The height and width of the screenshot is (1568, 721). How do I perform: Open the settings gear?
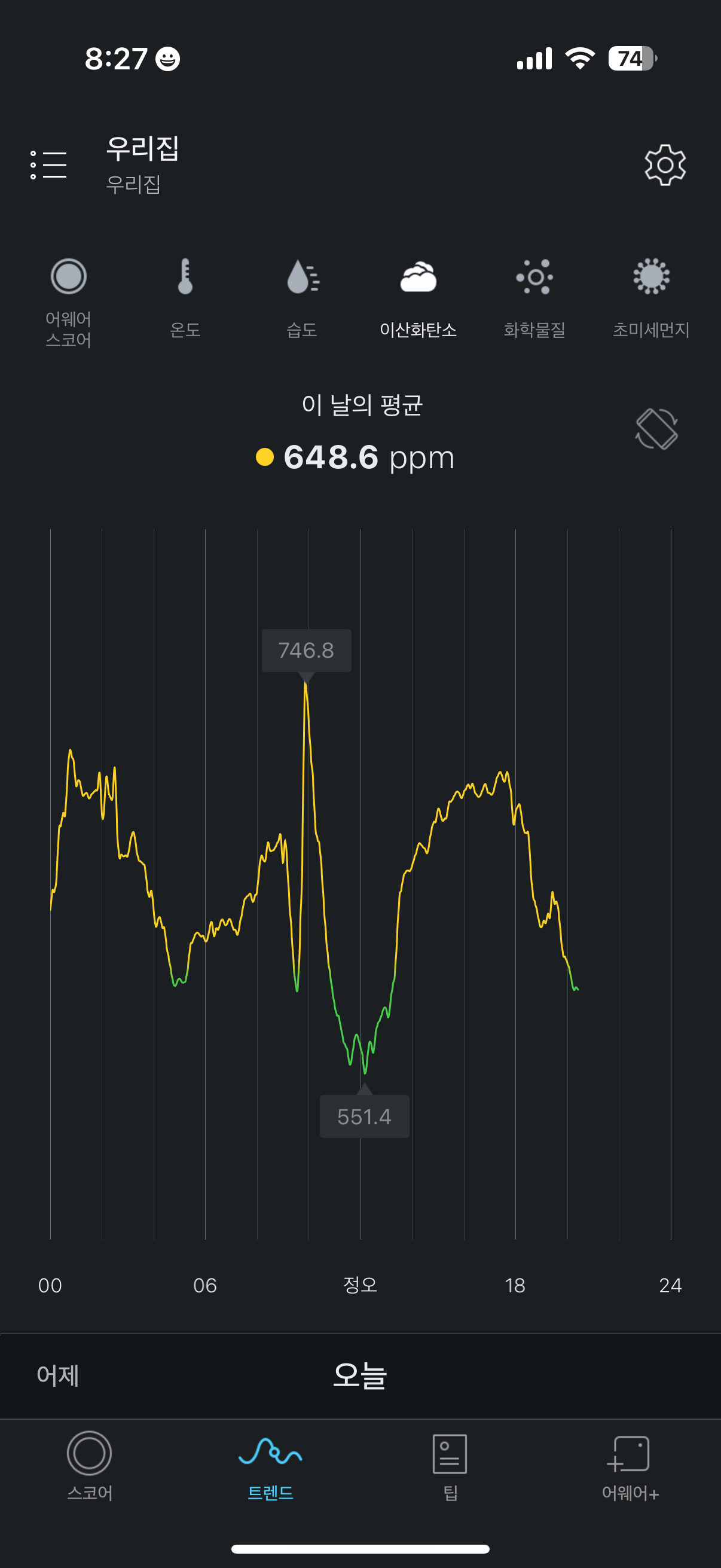[664, 165]
